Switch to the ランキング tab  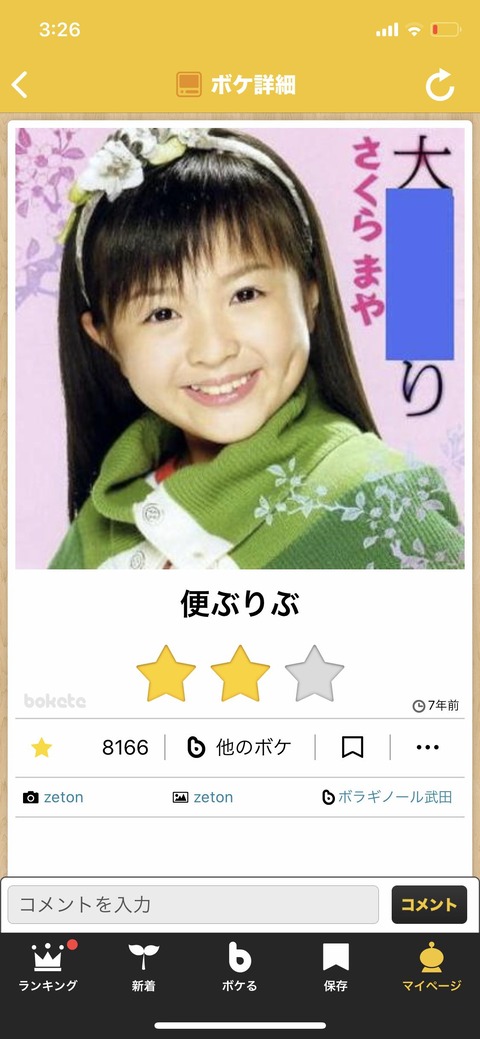[48, 967]
